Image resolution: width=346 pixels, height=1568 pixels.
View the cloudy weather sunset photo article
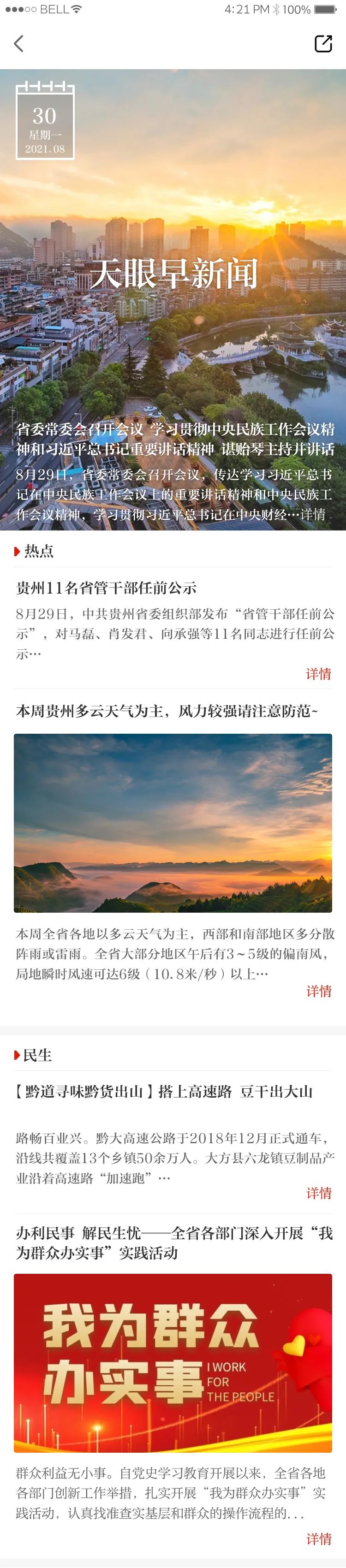(173, 822)
